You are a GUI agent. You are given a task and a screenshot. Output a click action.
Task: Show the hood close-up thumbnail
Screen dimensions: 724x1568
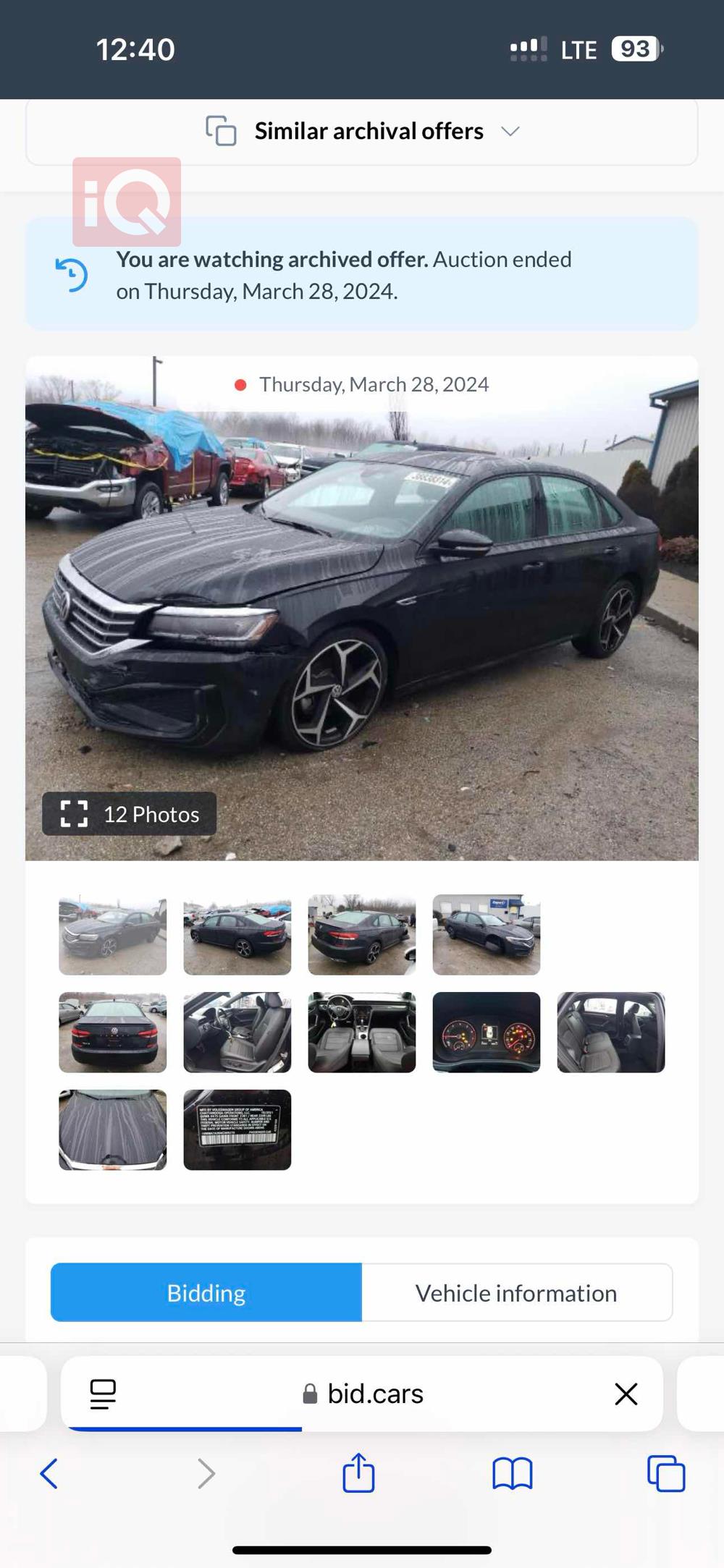coord(113,1130)
